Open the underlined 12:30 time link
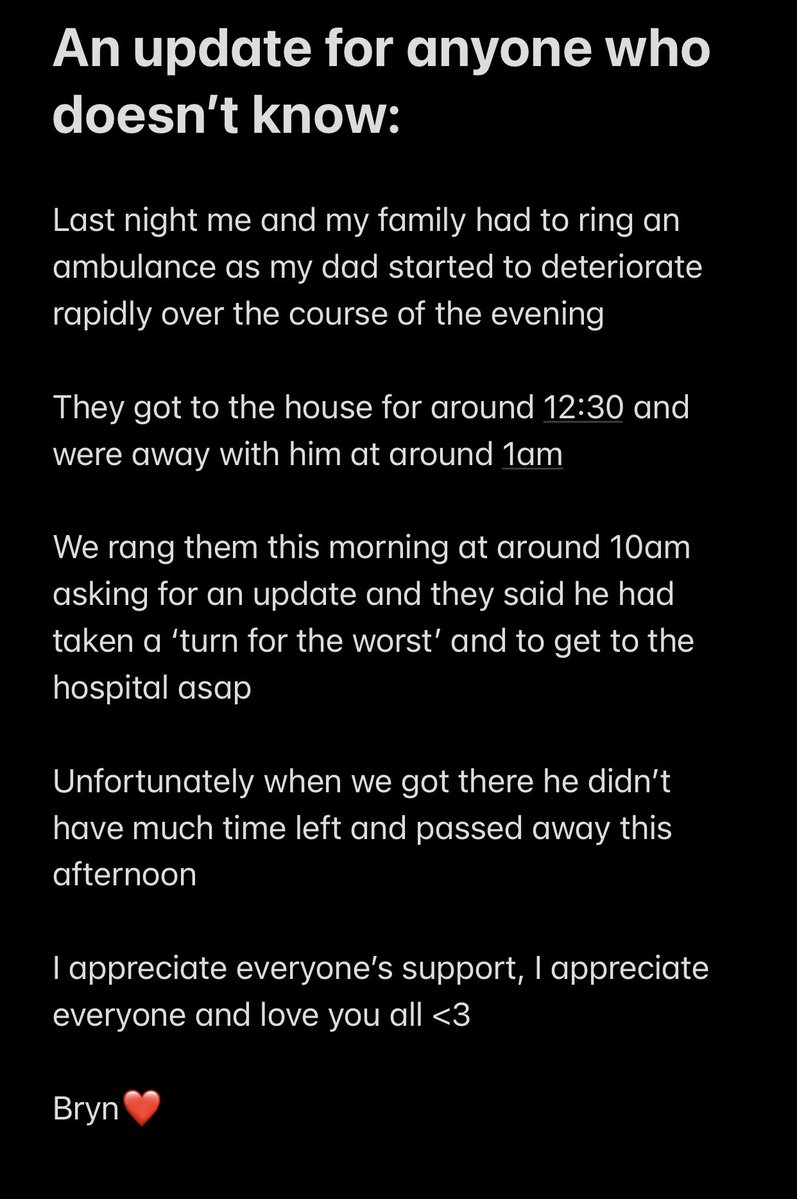 coord(583,408)
